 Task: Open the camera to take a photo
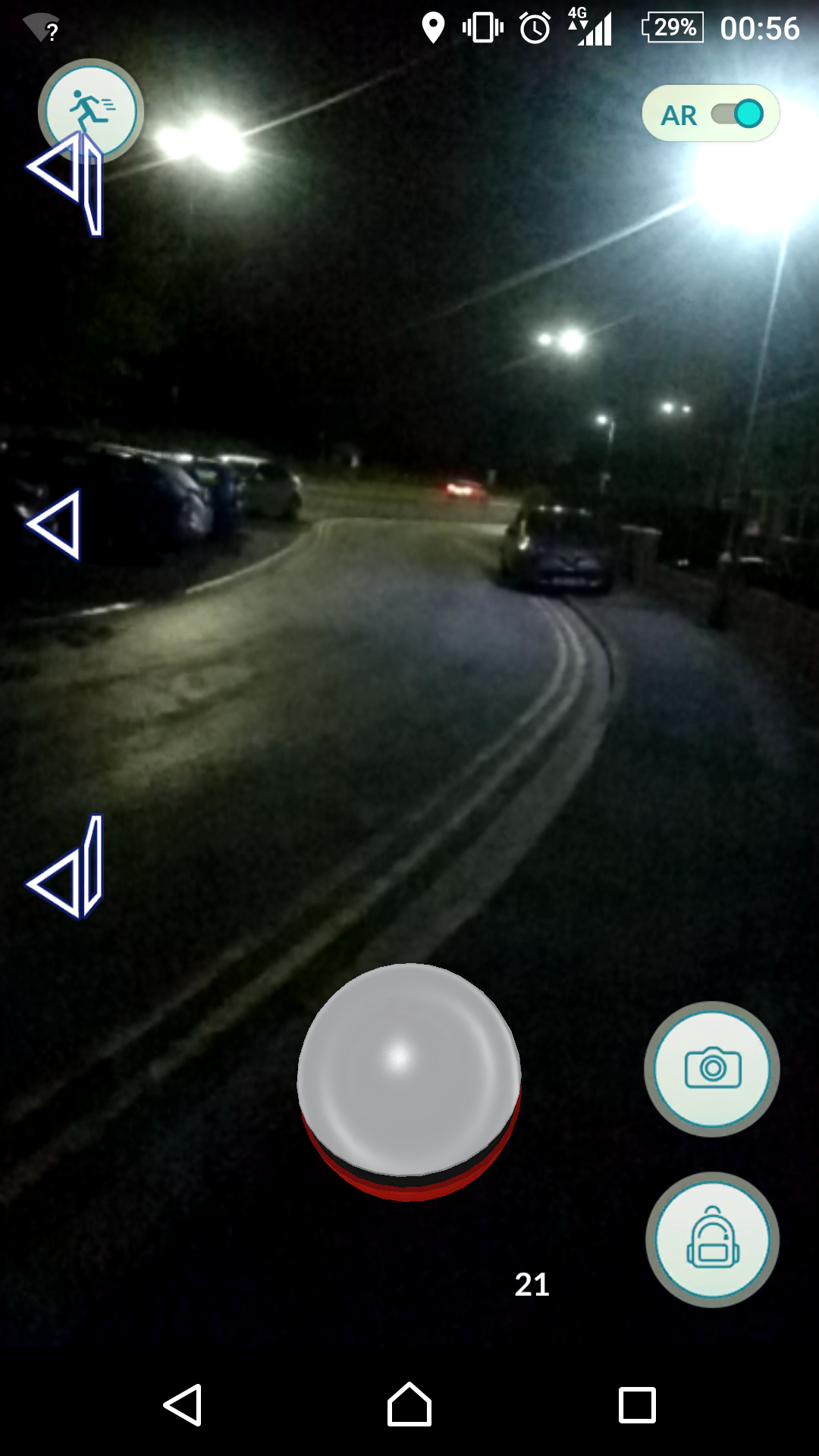tap(711, 1068)
